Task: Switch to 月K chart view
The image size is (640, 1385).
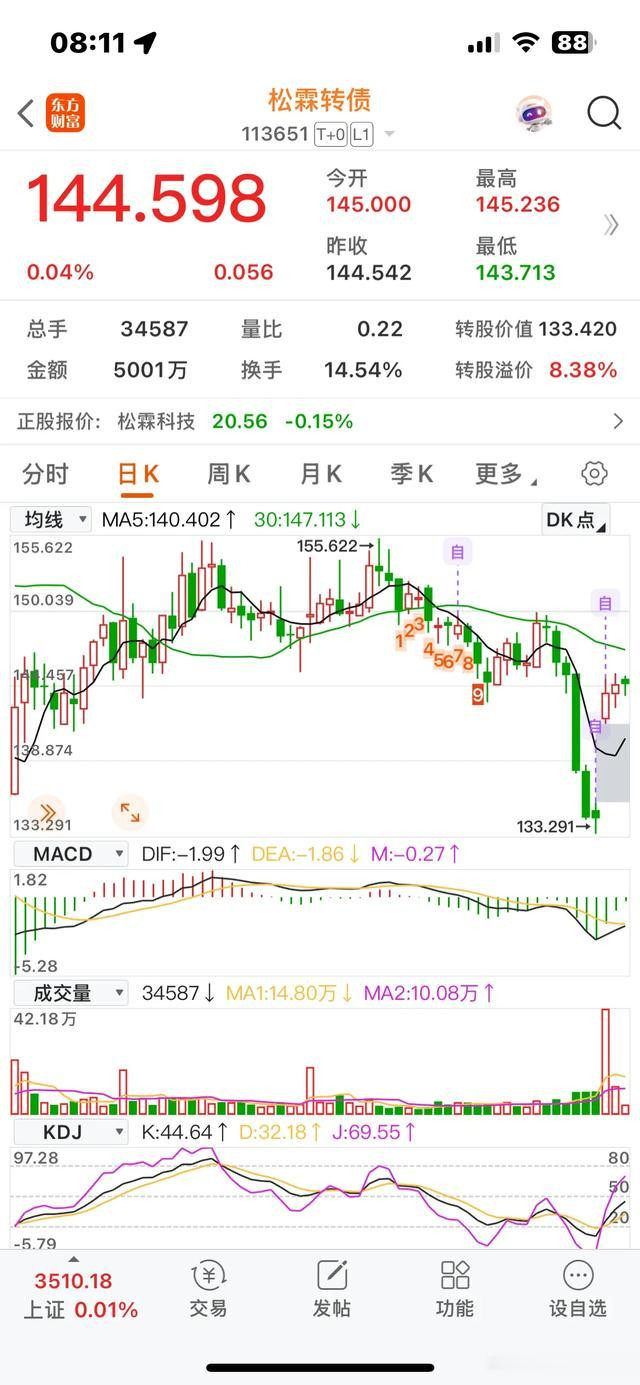Action: point(321,474)
